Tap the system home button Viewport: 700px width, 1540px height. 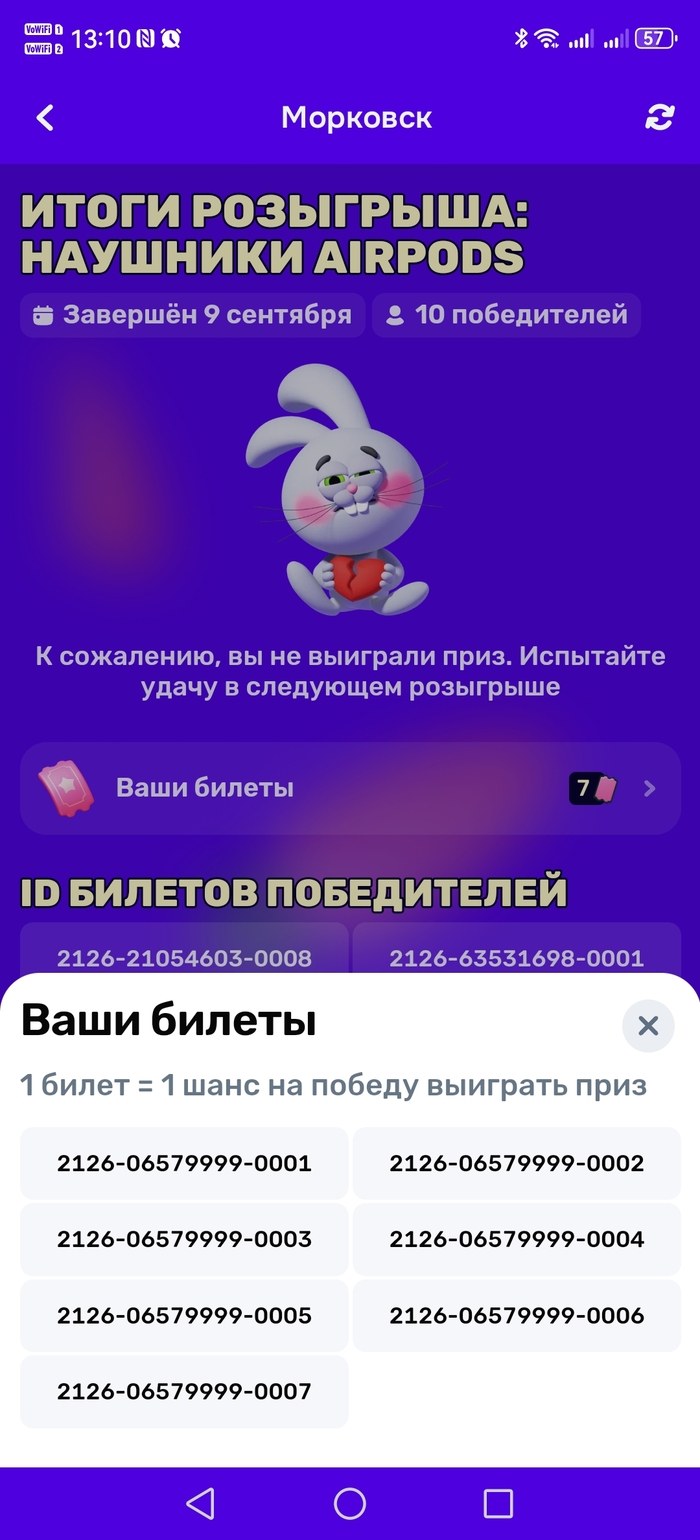point(350,1503)
